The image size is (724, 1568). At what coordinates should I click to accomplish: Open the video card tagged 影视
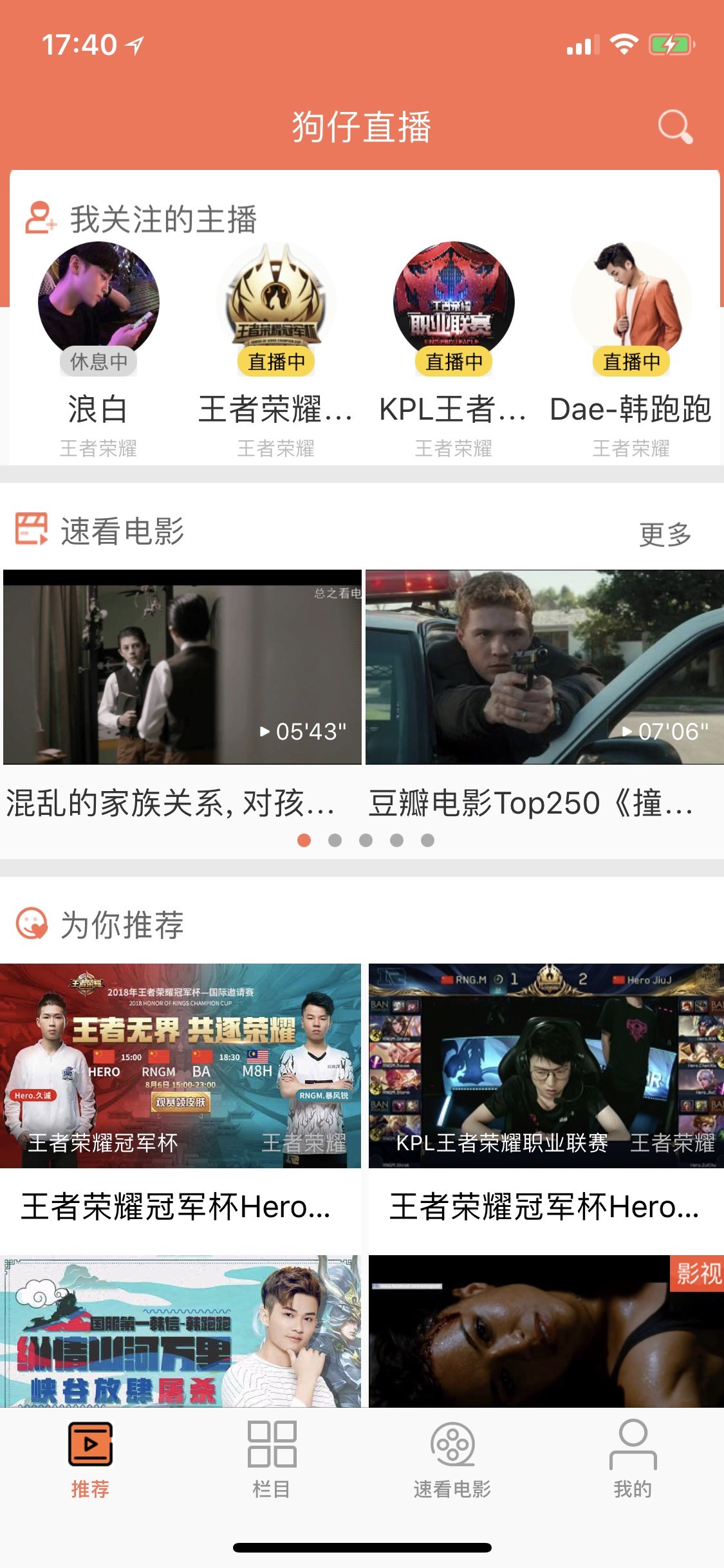546,1330
